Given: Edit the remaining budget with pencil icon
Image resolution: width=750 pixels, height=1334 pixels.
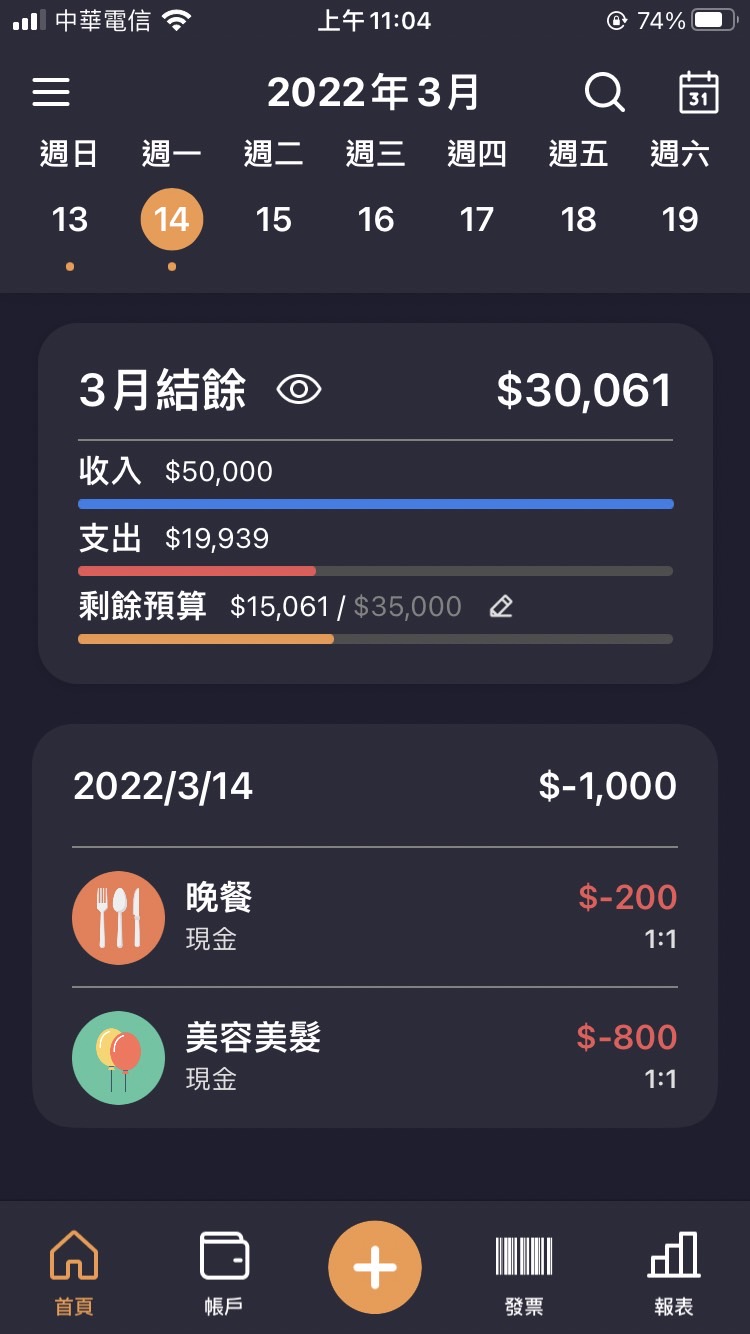Looking at the screenshot, I should pos(501,607).
